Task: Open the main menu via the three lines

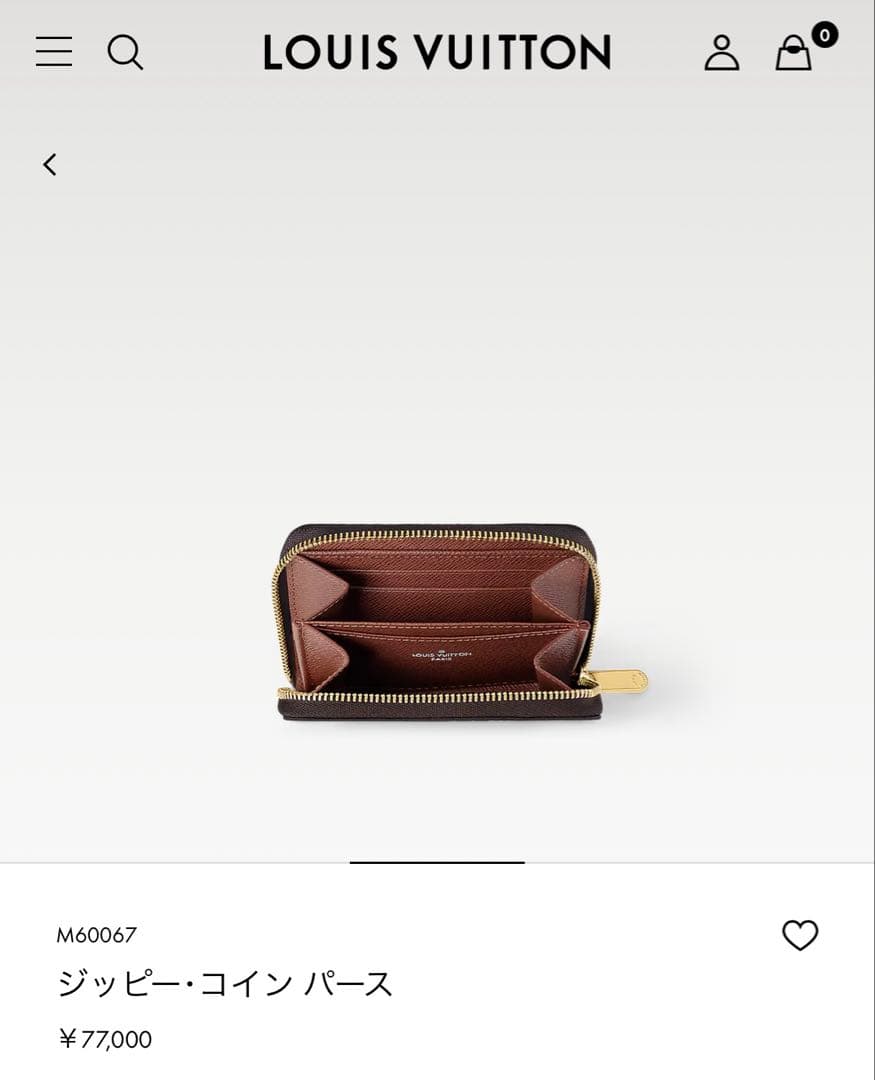Action: coord(55,52)
